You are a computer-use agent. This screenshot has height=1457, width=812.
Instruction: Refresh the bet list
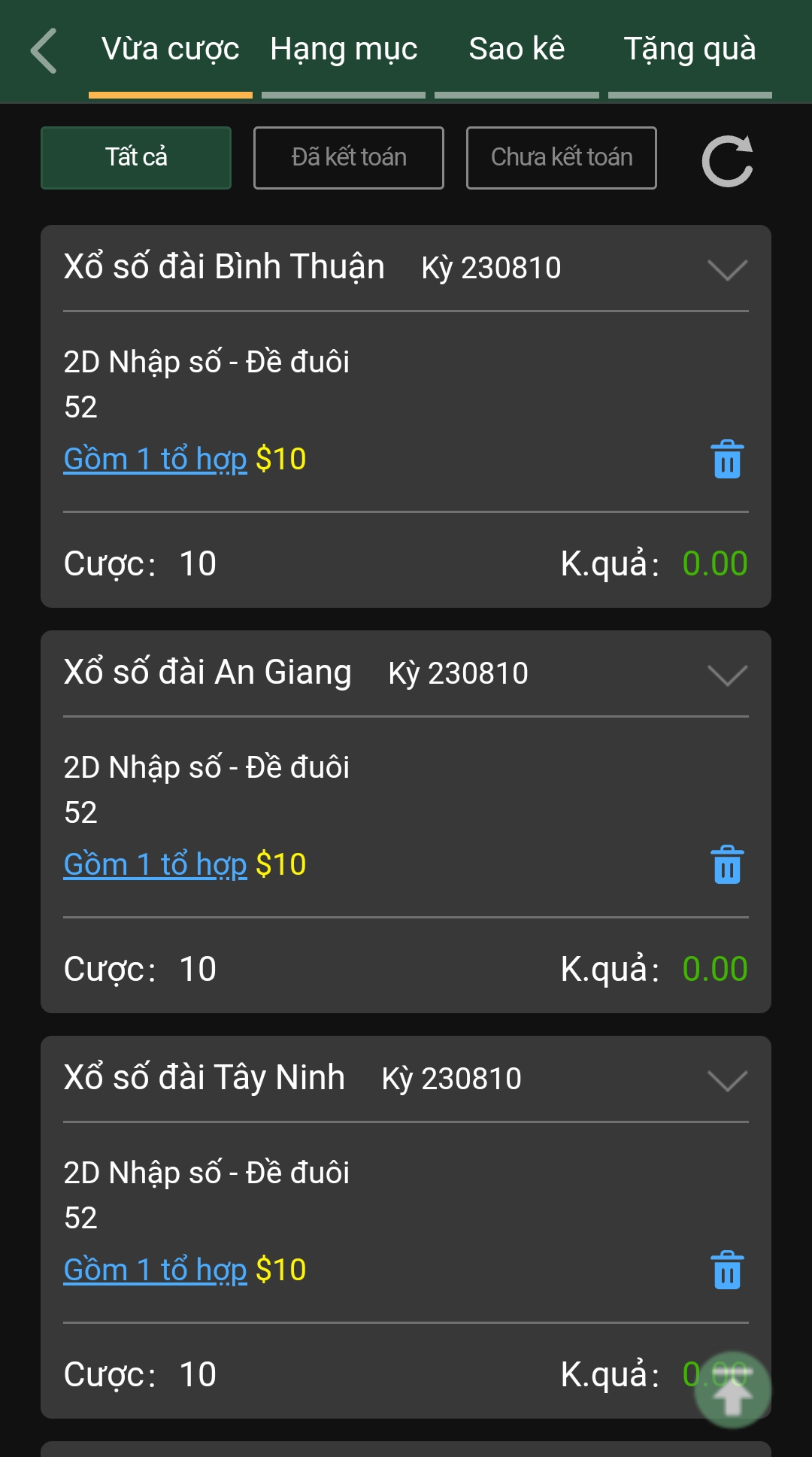coord(727,161)
